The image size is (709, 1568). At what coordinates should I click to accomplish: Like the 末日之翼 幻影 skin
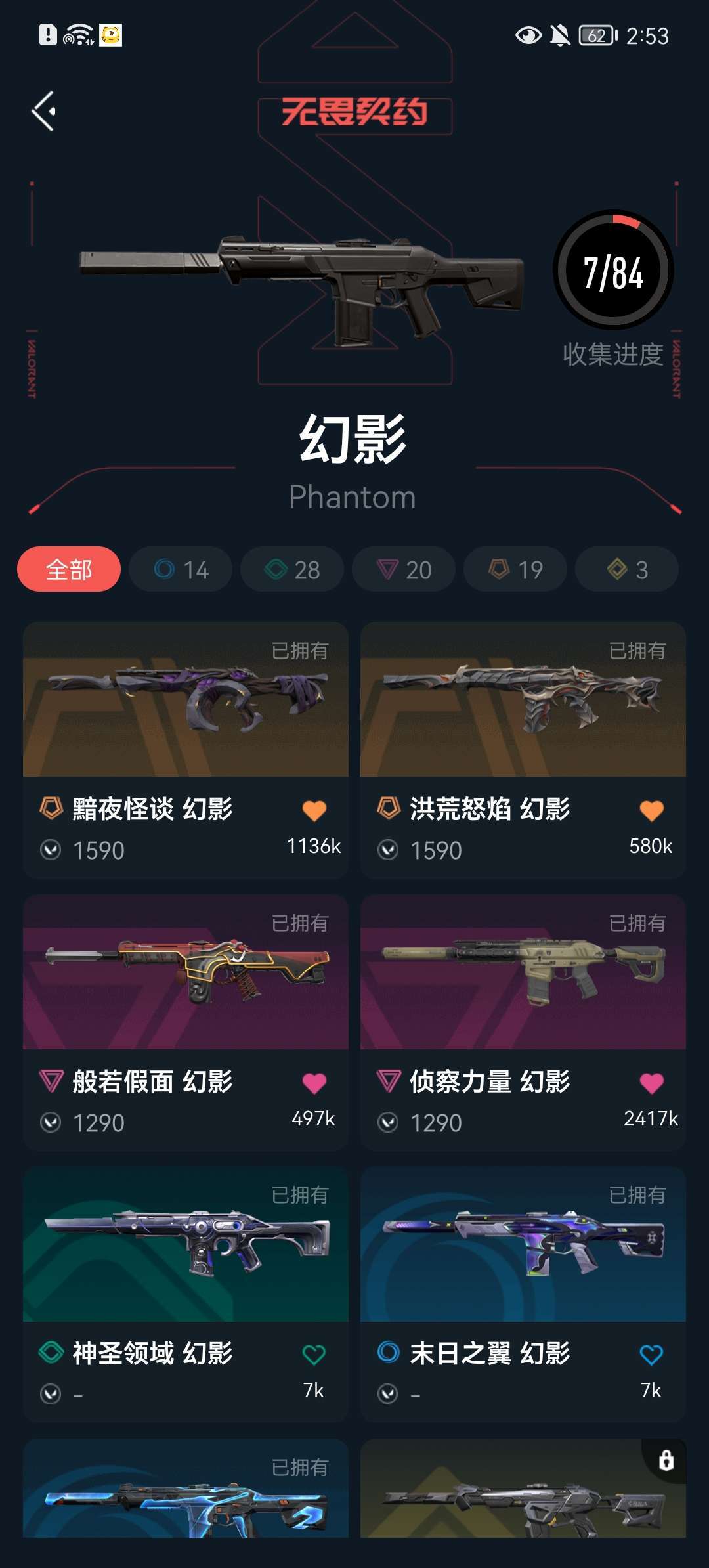click(x=651, y=1354)
